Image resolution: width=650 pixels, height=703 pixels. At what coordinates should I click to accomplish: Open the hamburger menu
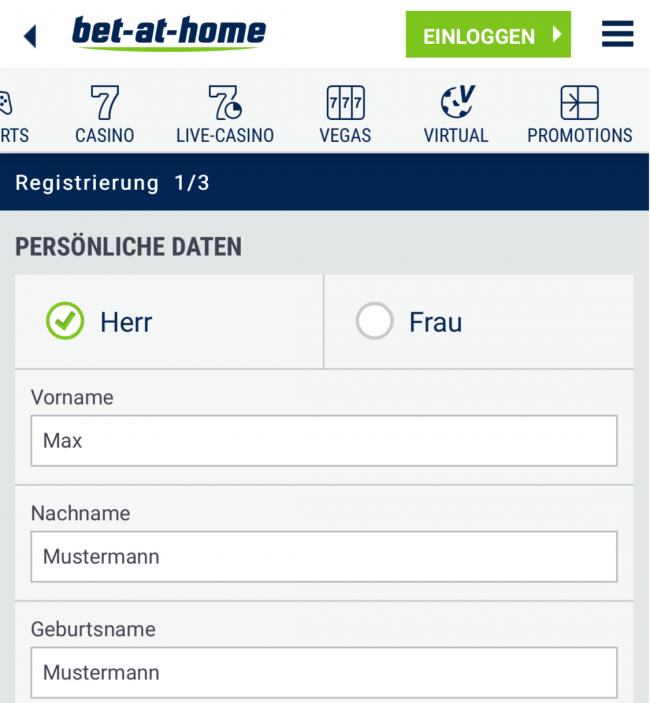tap(618, 35)
